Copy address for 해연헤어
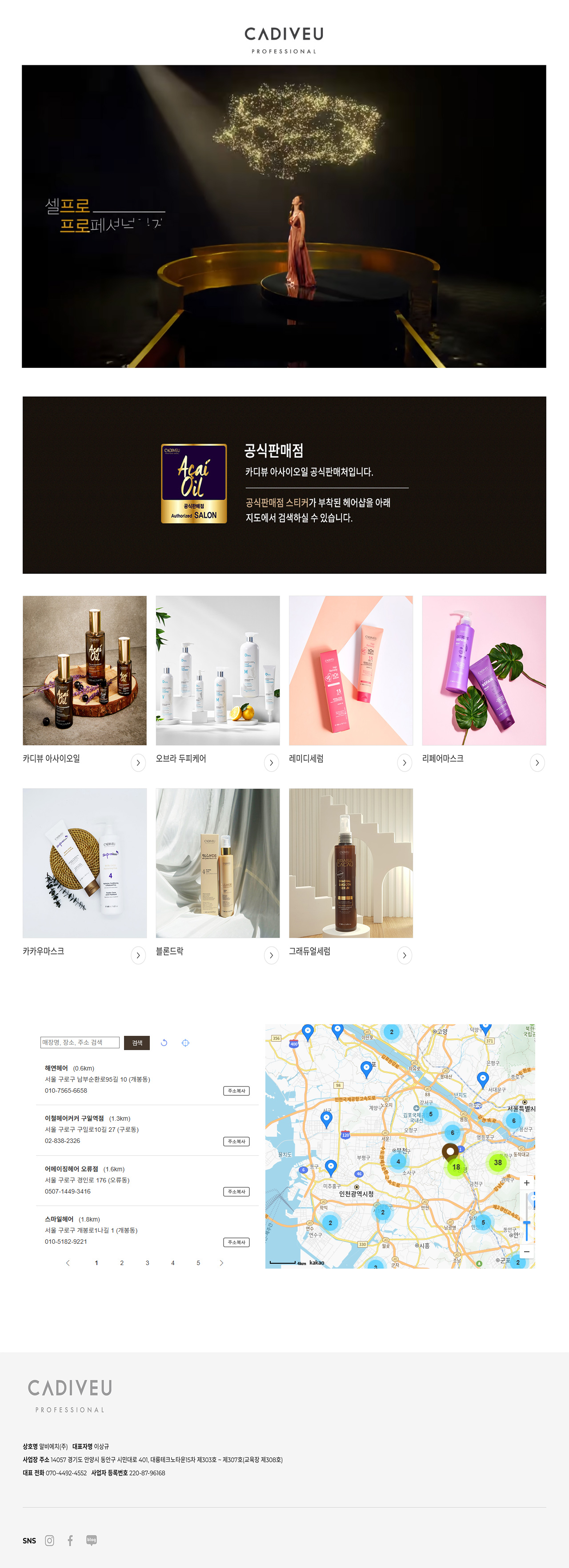The height and width of the screenshot is (1568, 569). point(236,1091)
